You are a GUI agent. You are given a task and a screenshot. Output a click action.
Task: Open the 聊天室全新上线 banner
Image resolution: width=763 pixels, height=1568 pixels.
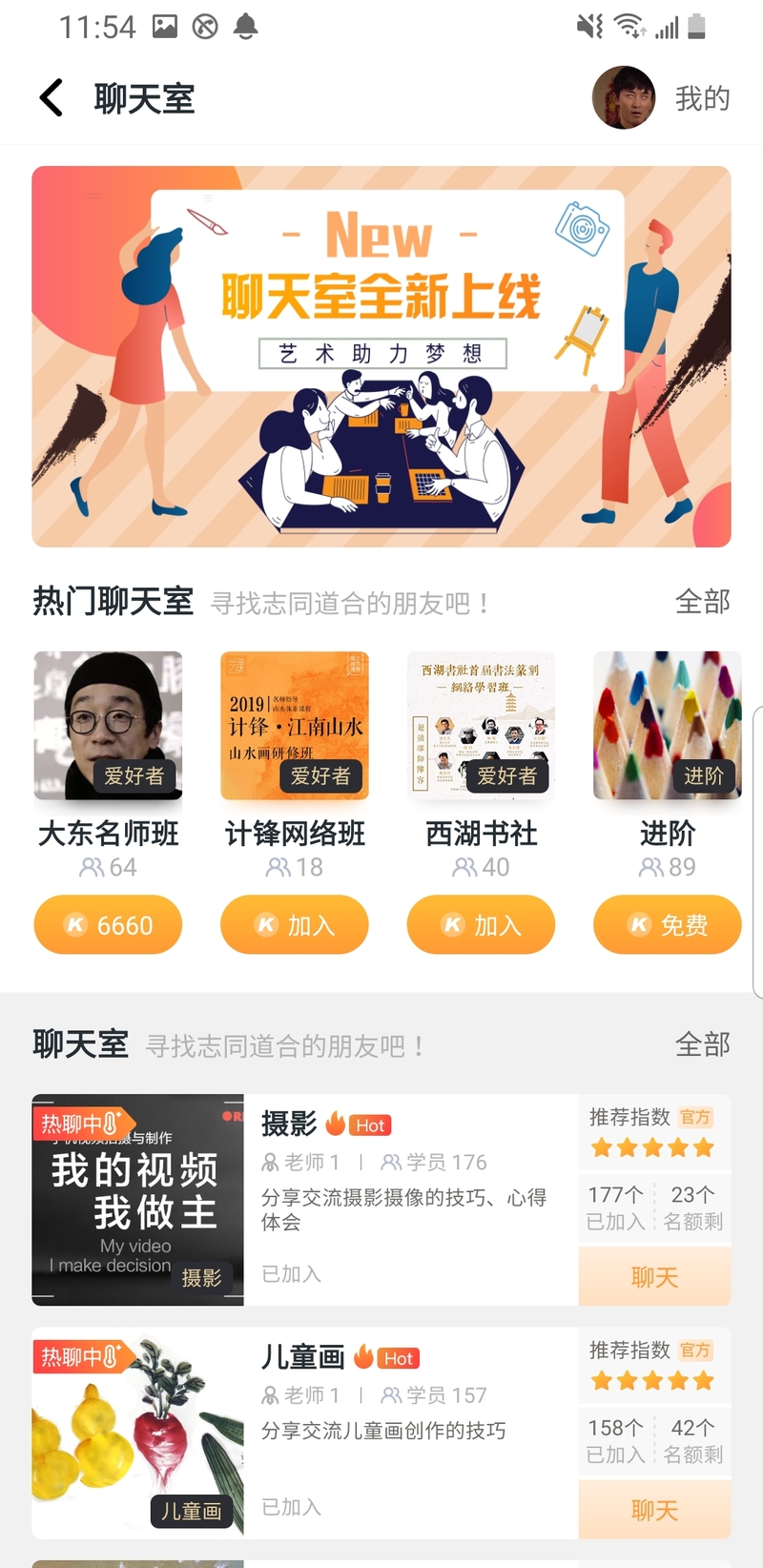[x=381, y=356]
